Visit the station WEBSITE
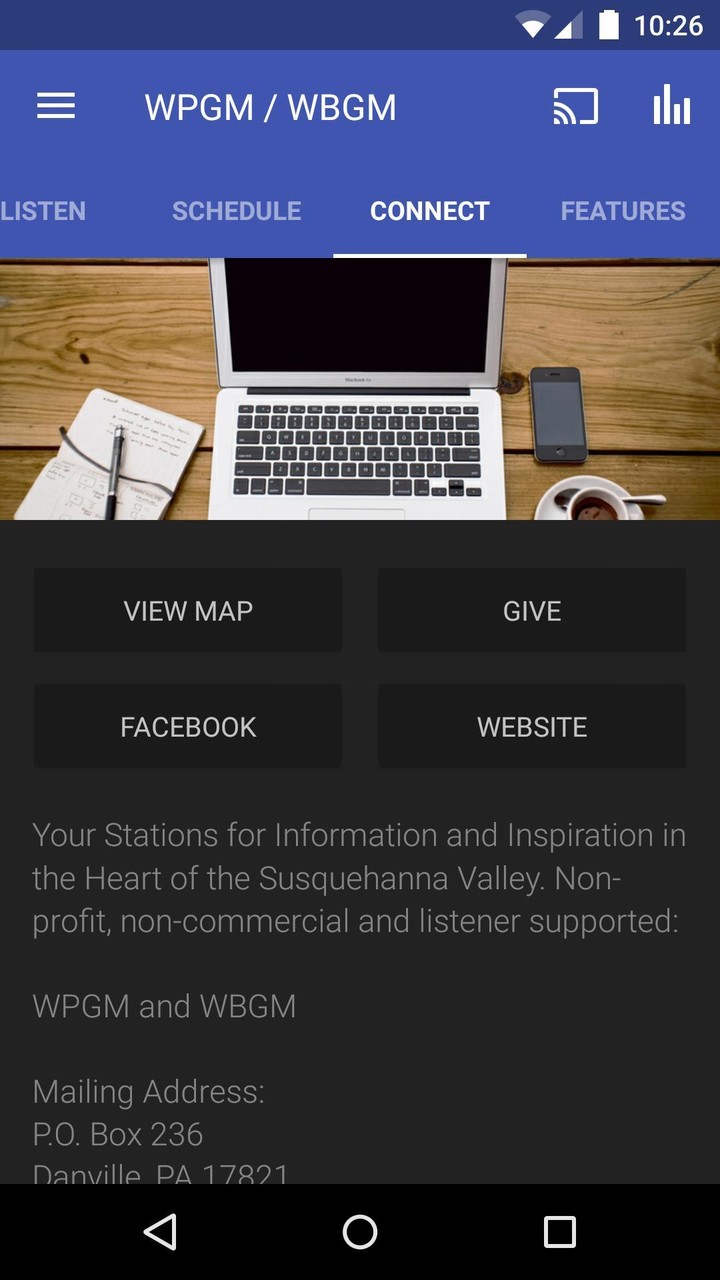This screenshot has width=720, height=1280. pos(531,726)
